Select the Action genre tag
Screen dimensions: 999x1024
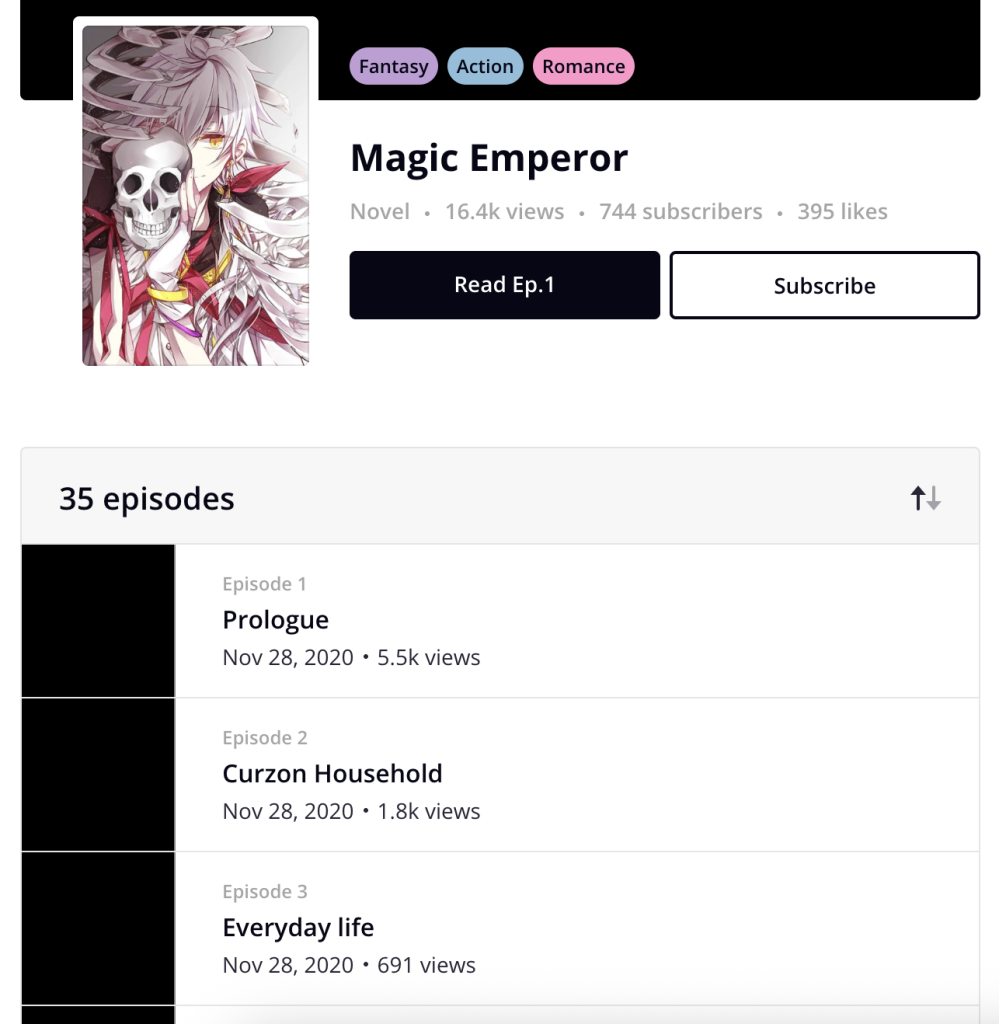(x=485, y=67)
